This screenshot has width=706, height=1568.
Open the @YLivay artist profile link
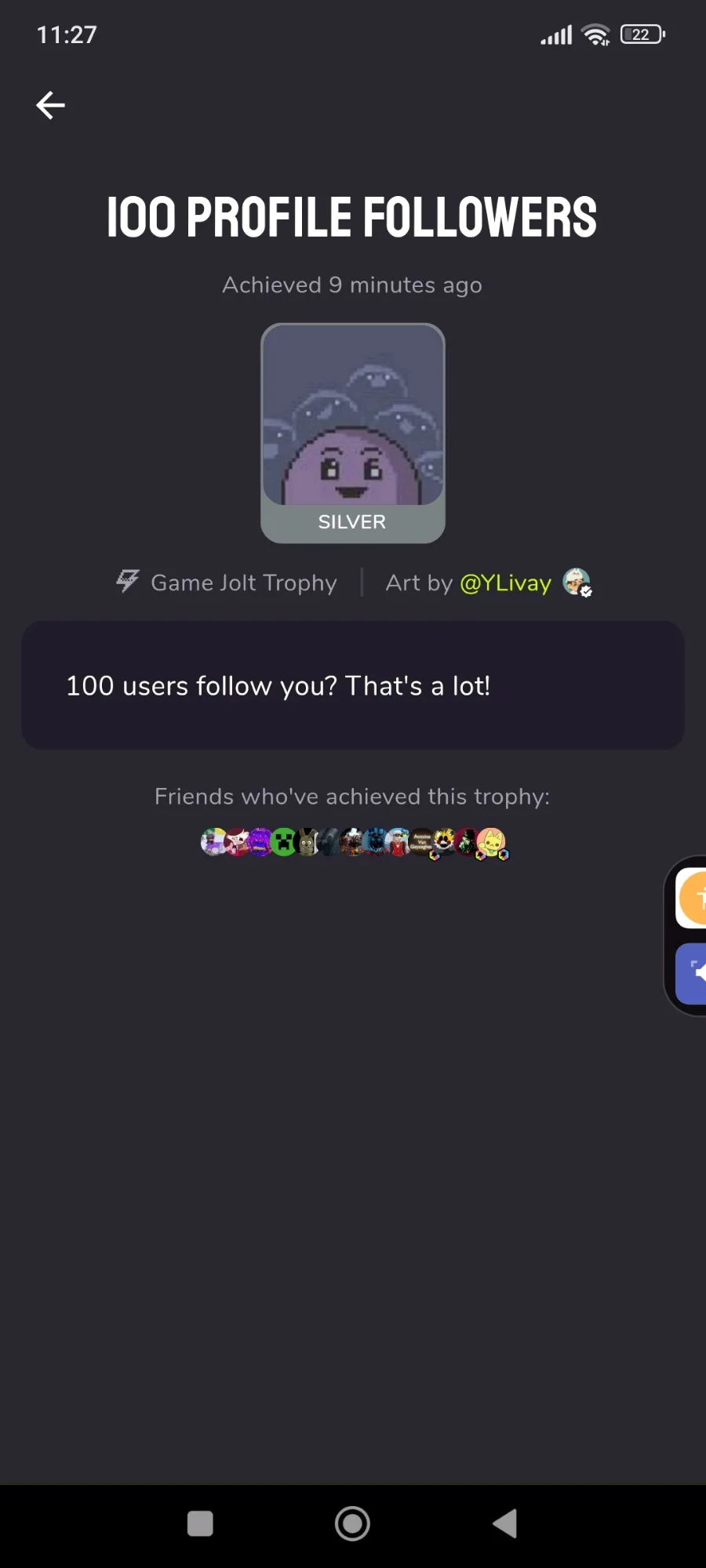point(505,583)
